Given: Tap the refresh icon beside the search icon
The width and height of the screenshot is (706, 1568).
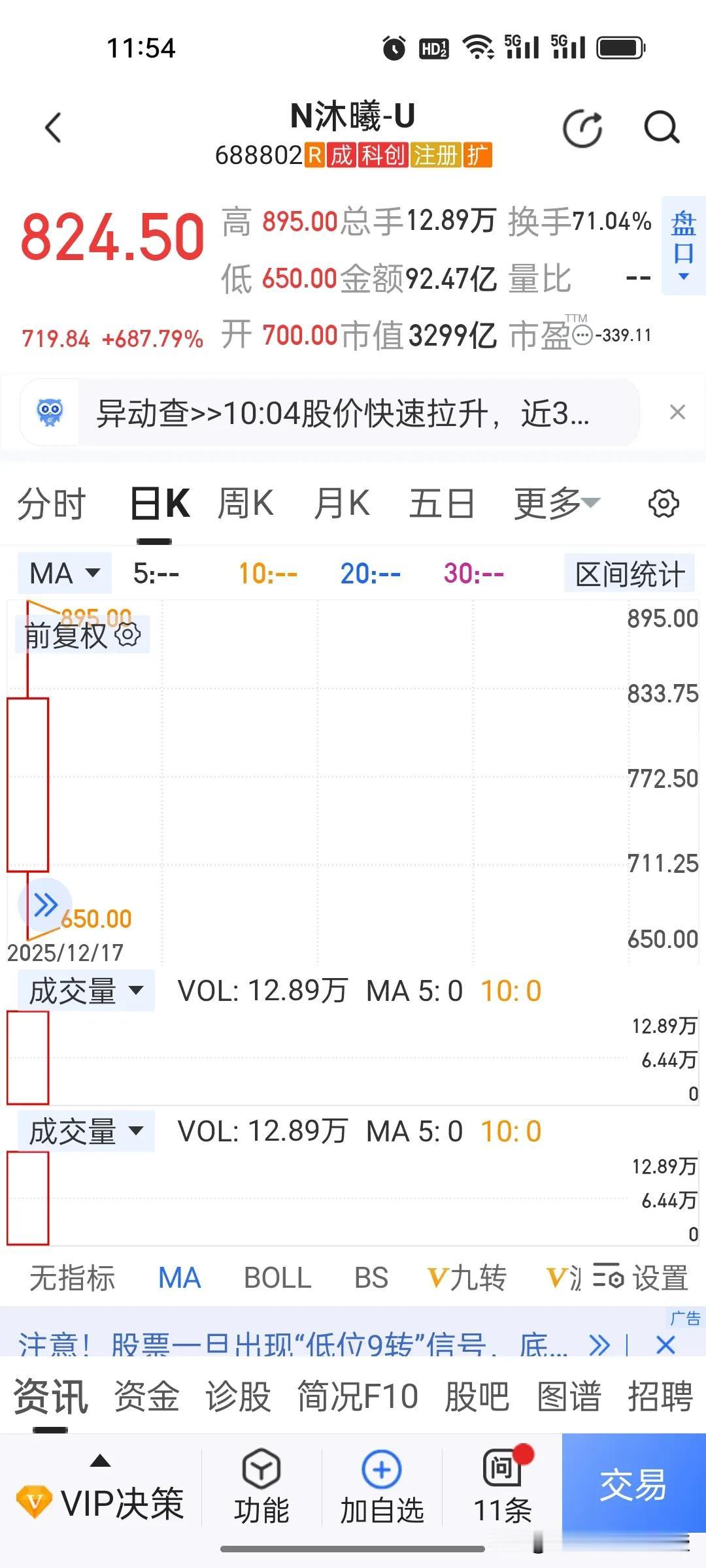Looking at the screenshot, I should [582, 128].
